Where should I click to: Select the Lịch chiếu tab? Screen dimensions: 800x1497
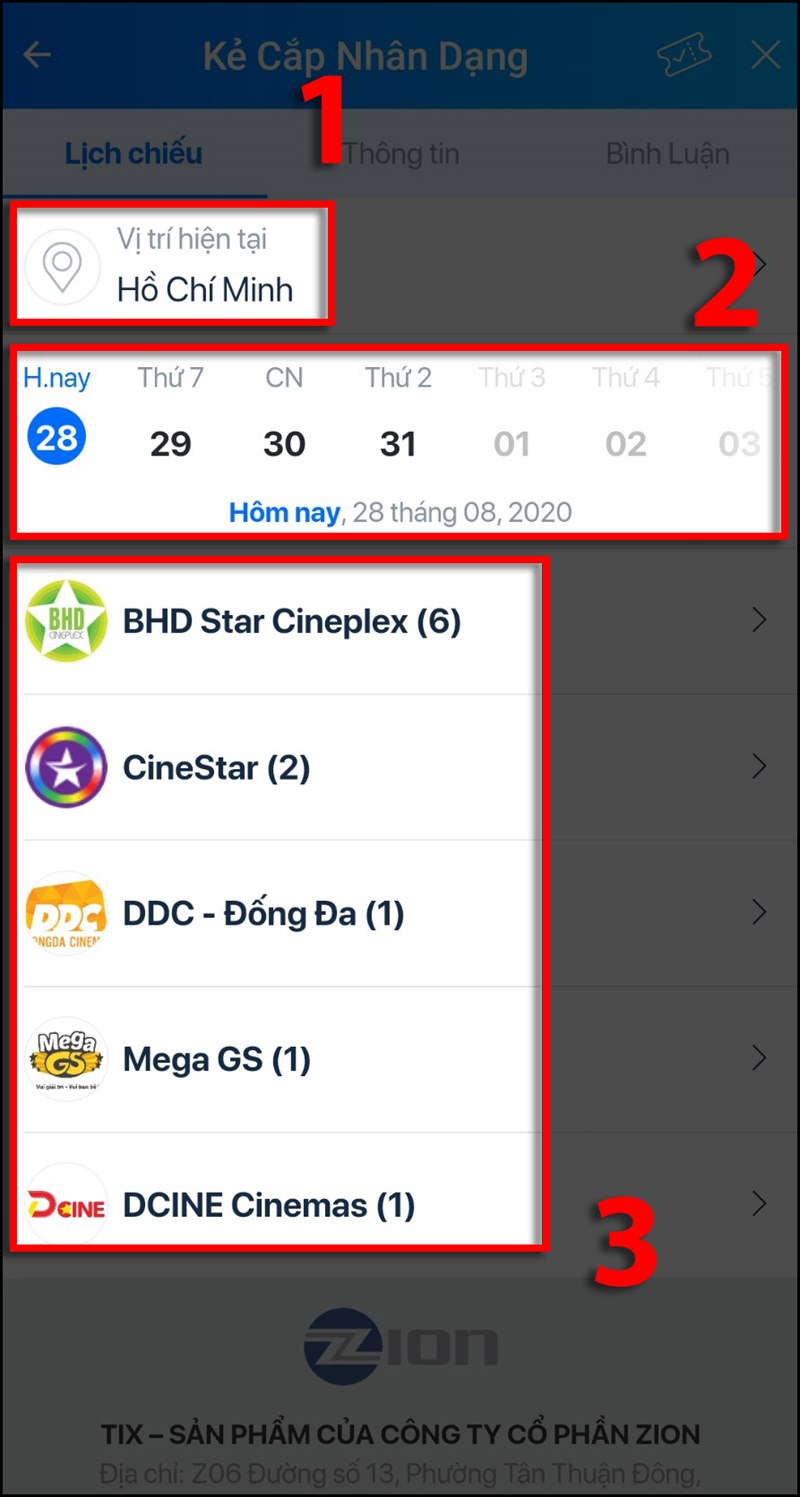[x=133, y=153]
